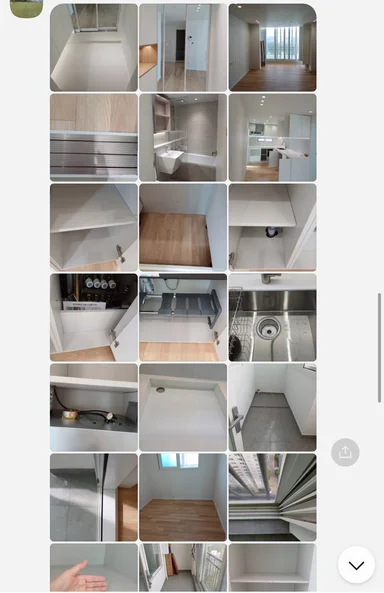Share the photo album with the share icon

[345, 452]
